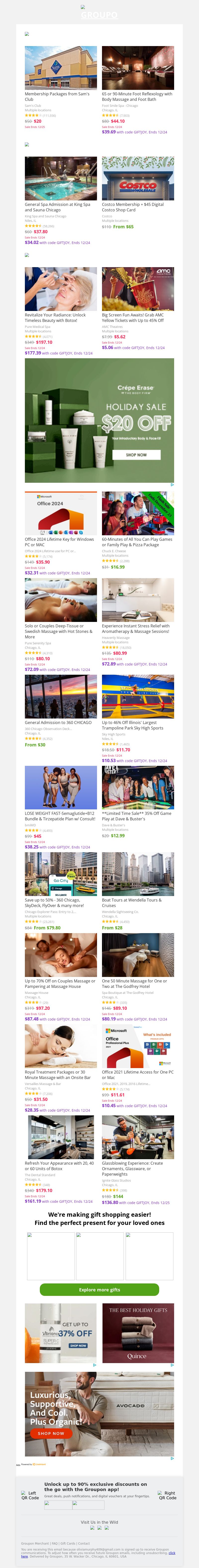Open the Dave & Buster's game play deal
The height and width of the screenshot is (1568, 199).
[138, 788]
